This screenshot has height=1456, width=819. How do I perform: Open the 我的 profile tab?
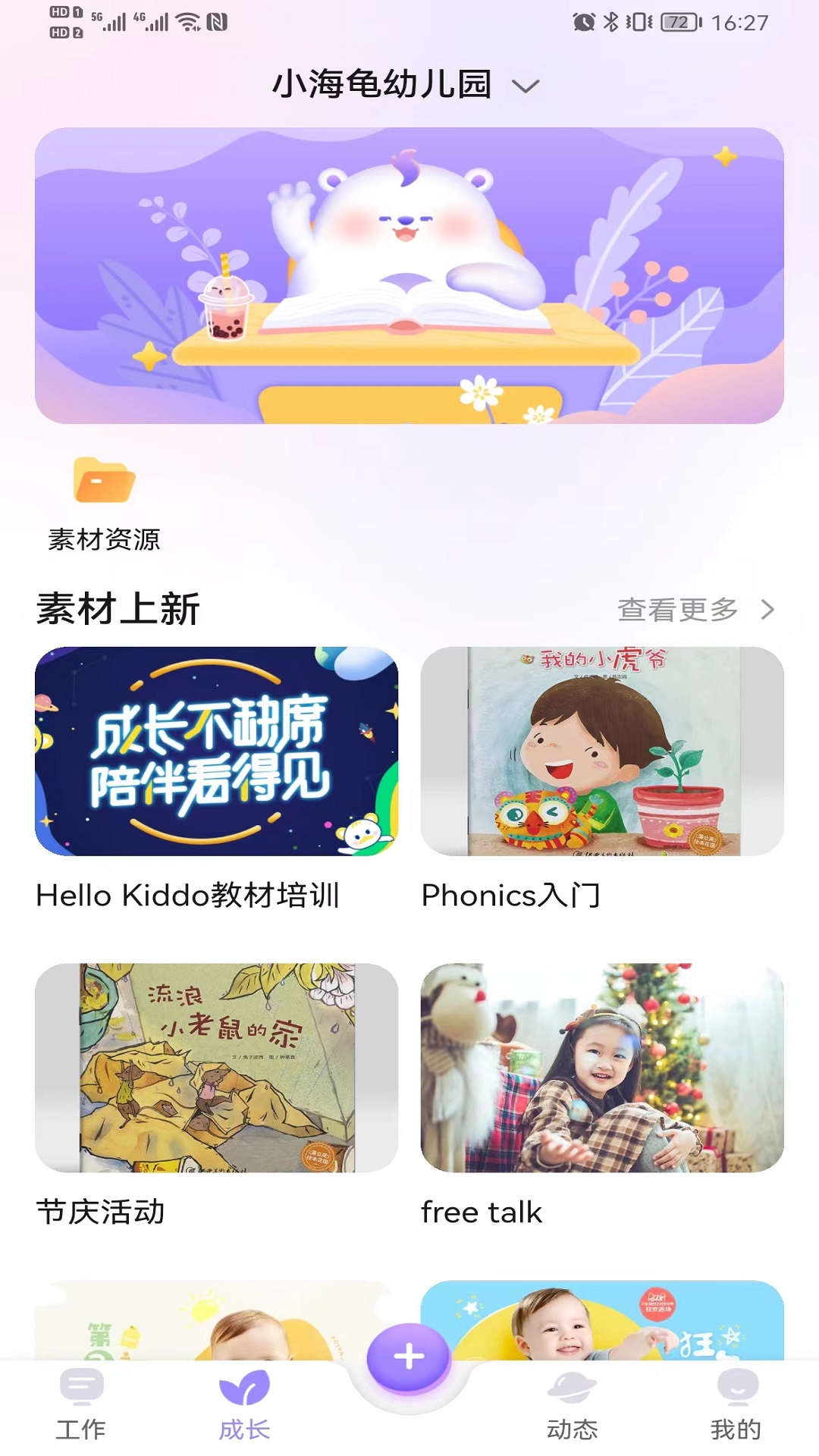point(736,1404)
